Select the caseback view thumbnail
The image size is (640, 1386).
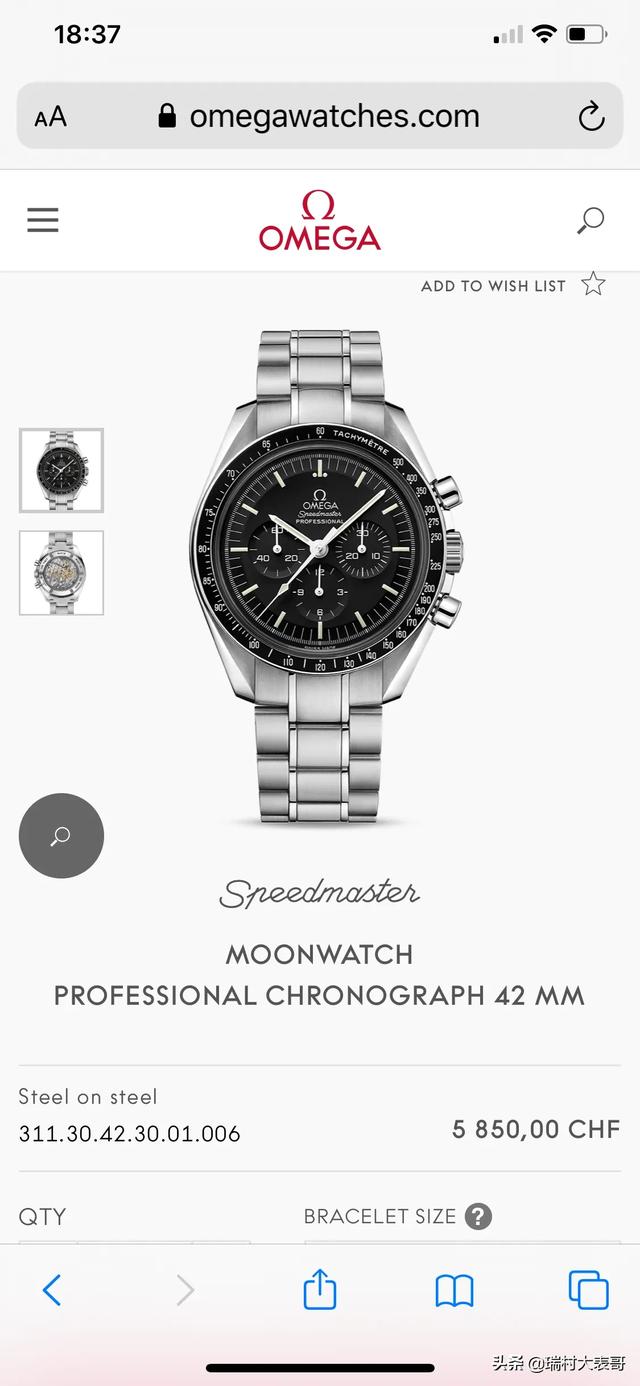pyautogui.click(x=61, y=572)
